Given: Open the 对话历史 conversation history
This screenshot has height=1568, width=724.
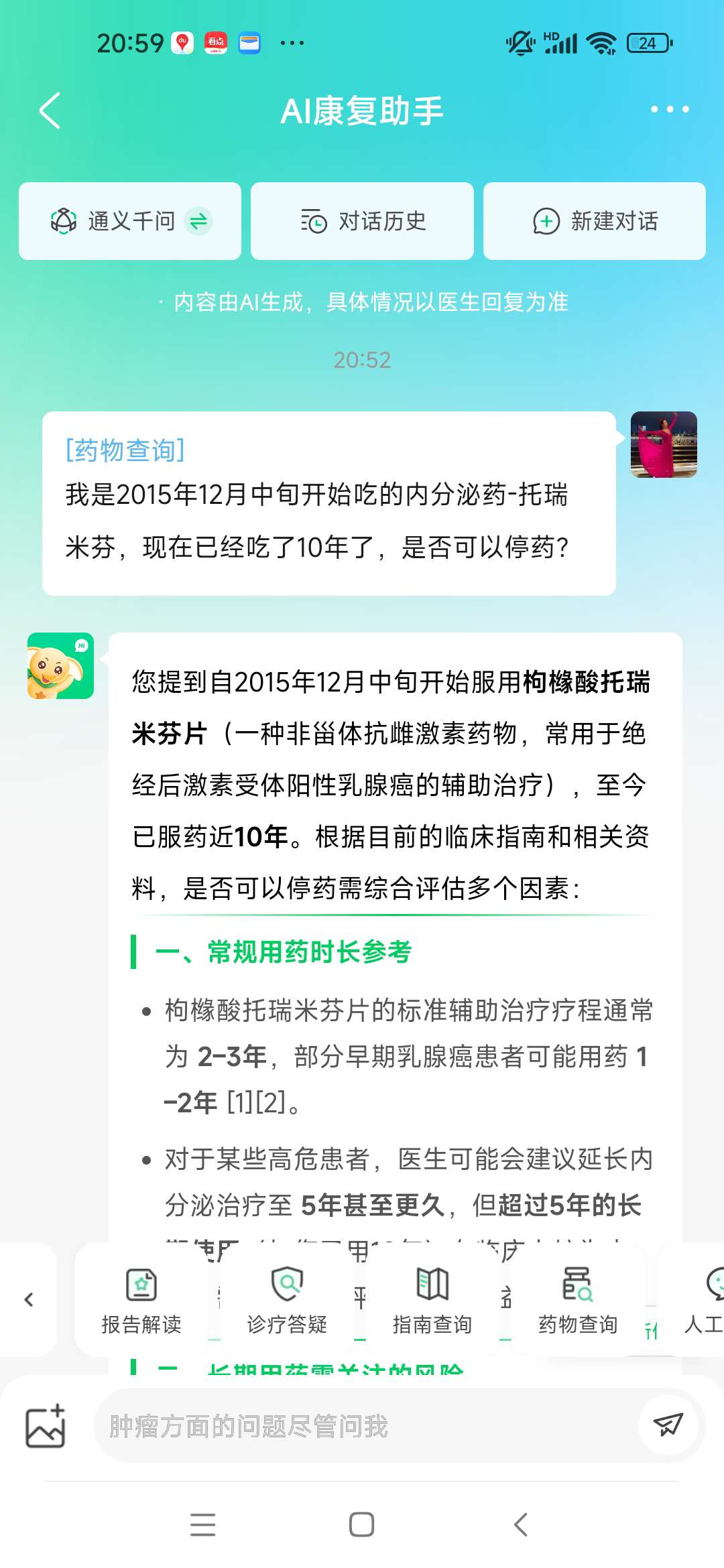Looking at the screenshot, I should tap(361, 221).
